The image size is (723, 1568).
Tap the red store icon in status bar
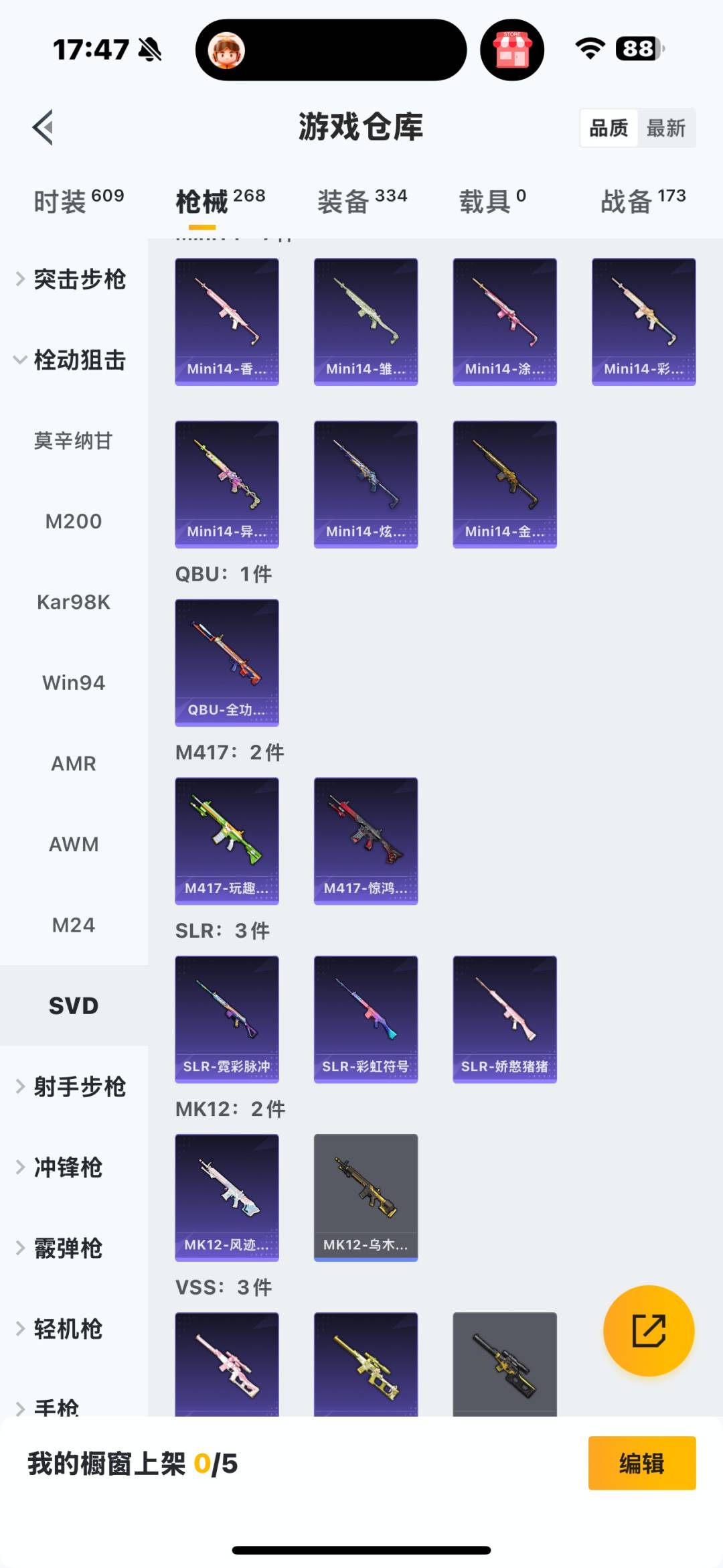tap(512, 50)
